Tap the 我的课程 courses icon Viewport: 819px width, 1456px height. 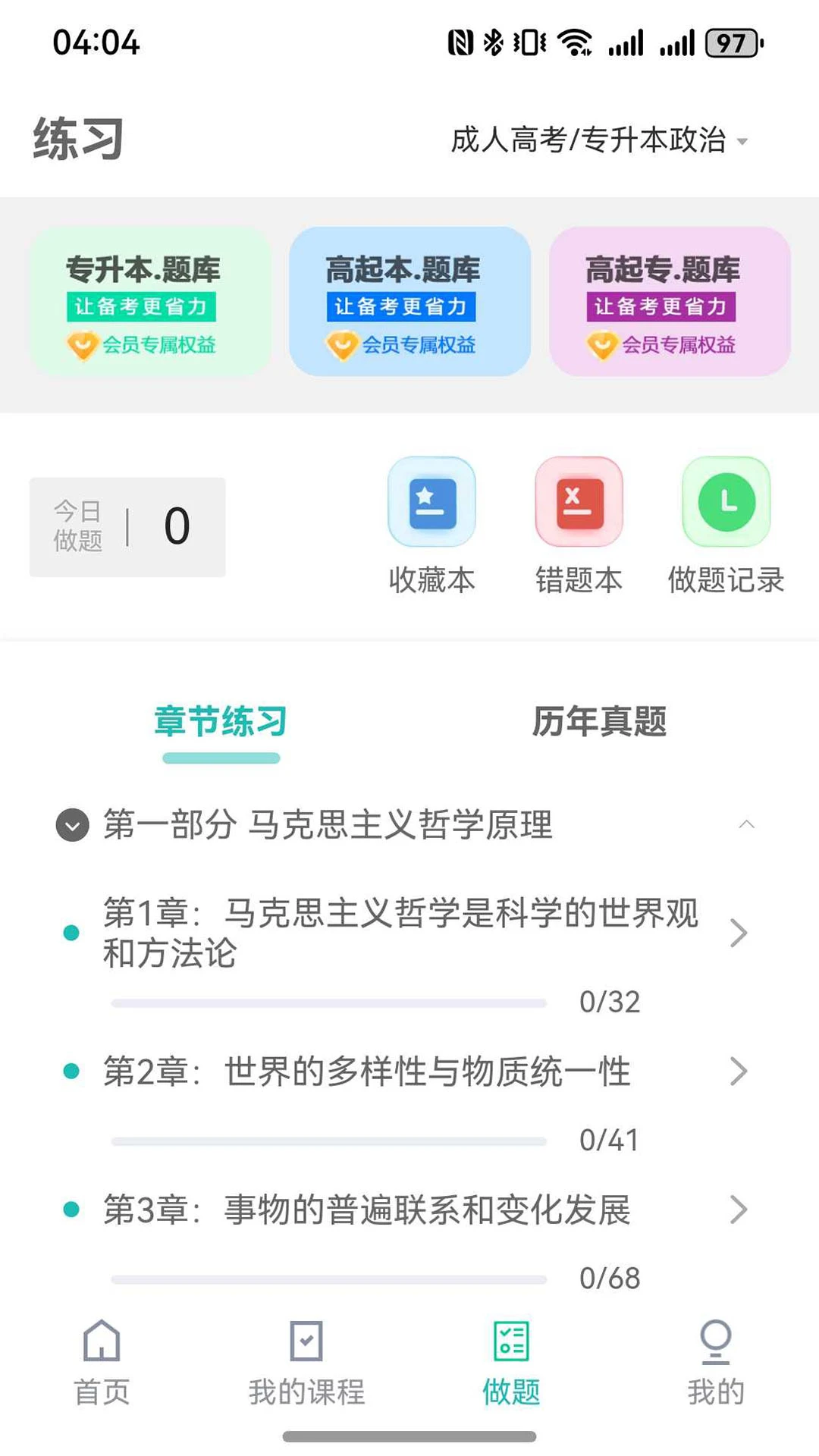click(306, 1357)
